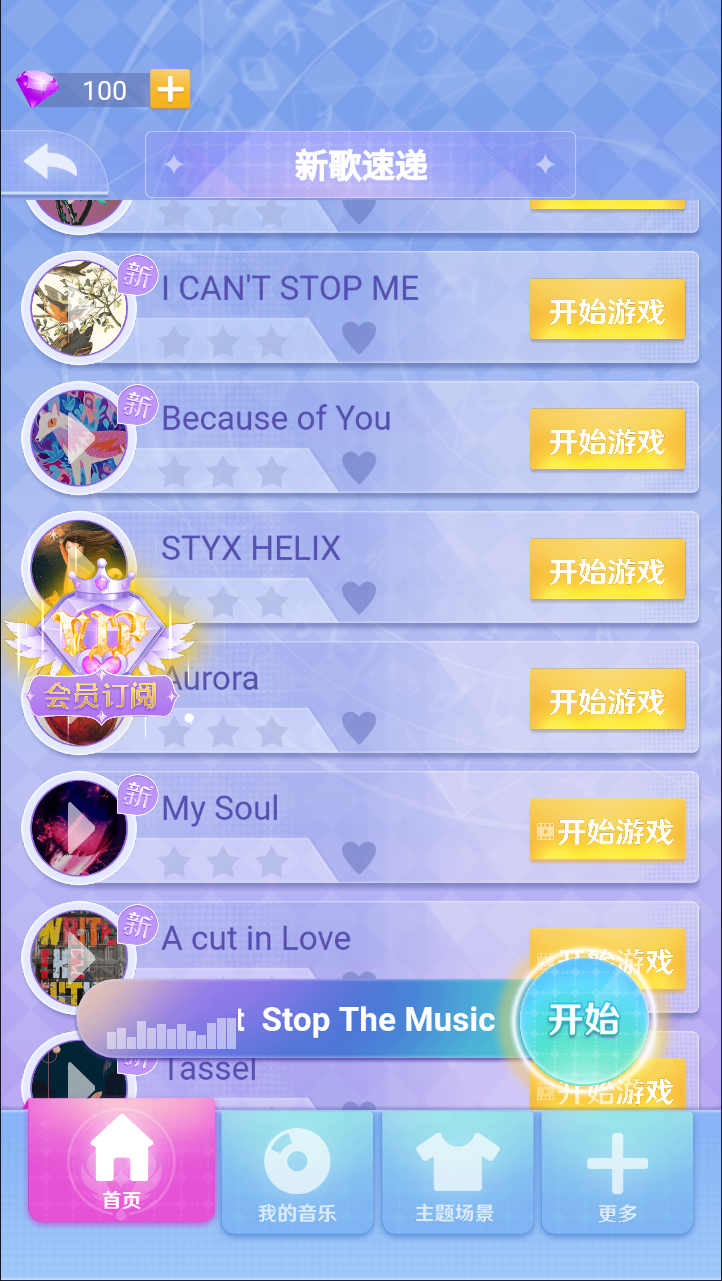Start playing Stop The Music
Viewport: 722px width, 1281px height.
(584, 1020)
